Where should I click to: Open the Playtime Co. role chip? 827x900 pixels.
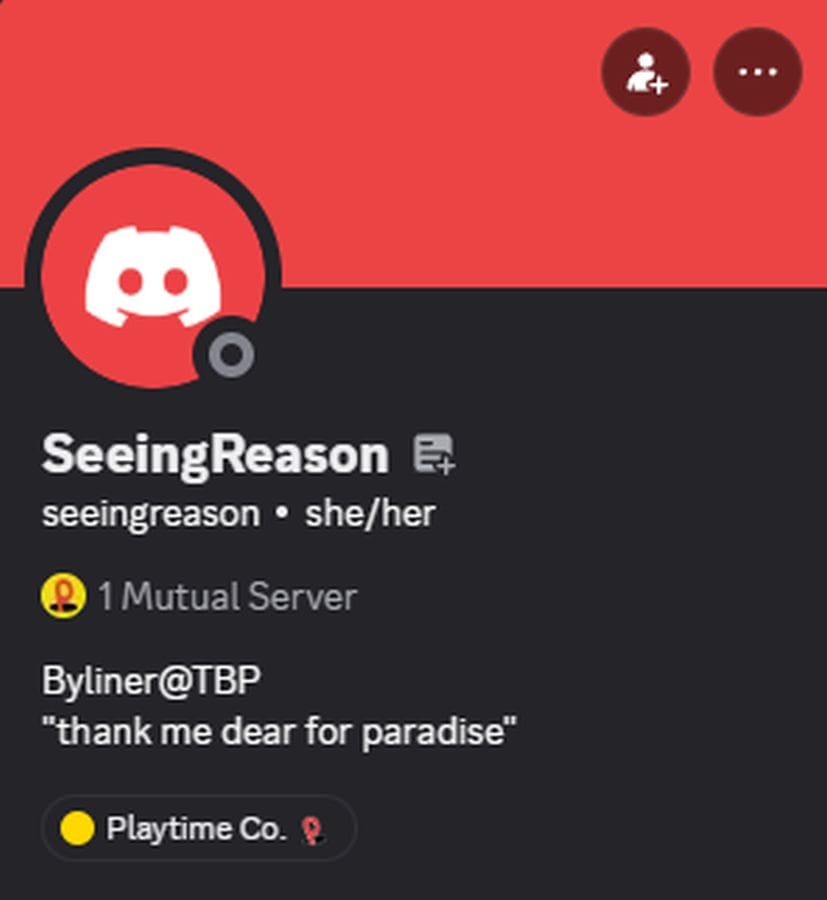coord(198,828)
